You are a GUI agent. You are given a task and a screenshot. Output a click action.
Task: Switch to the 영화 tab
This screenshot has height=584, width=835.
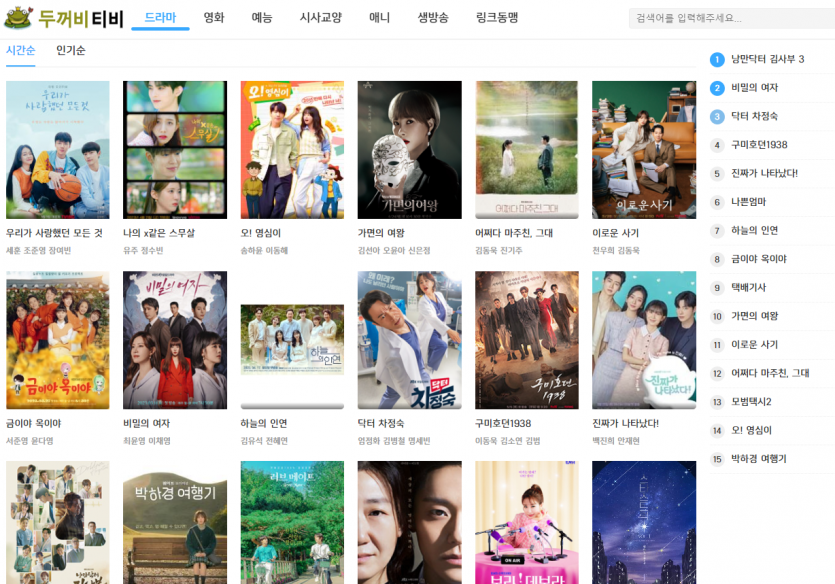213,18
